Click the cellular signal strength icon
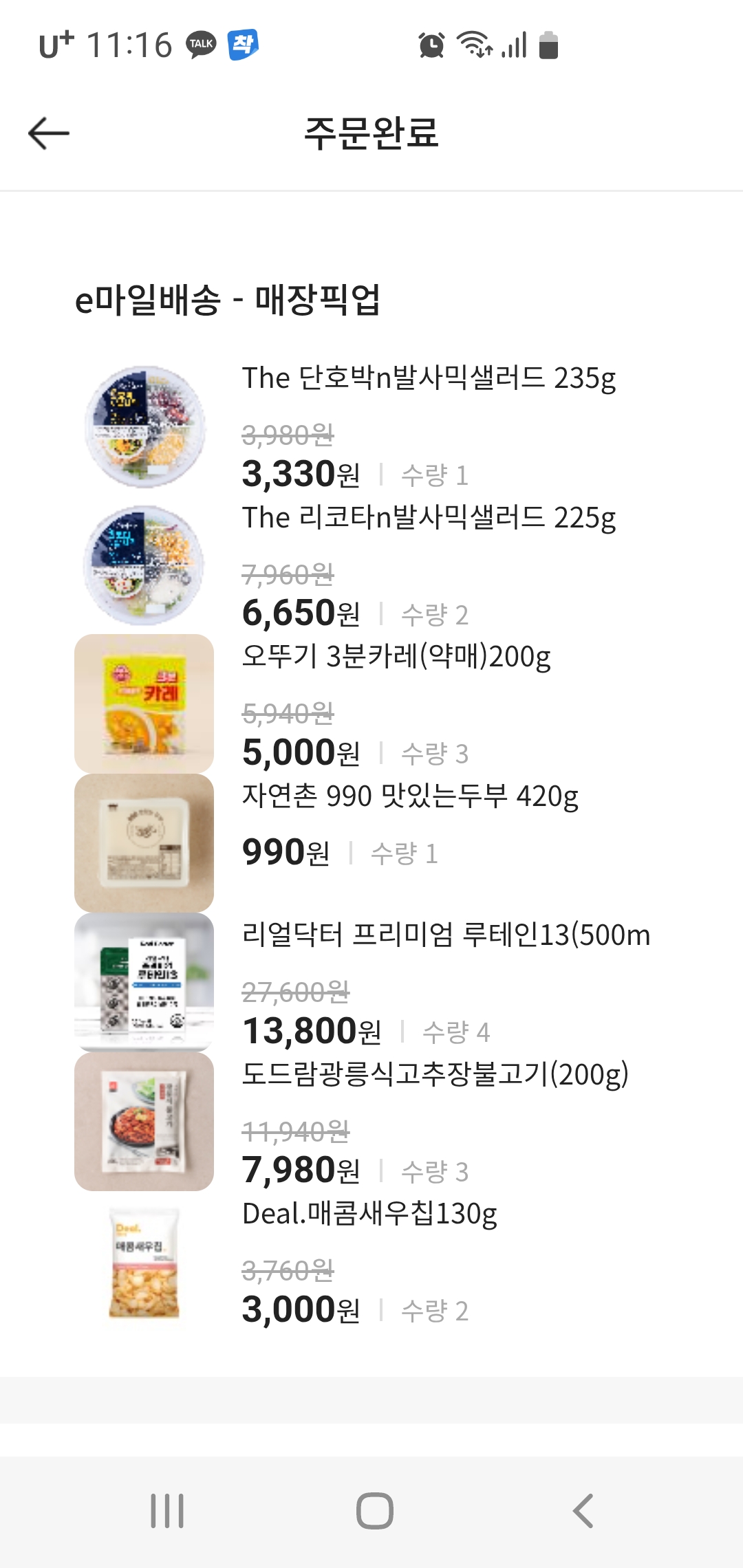This screenshot has height=1568, width=743. (x=513, y=45)
